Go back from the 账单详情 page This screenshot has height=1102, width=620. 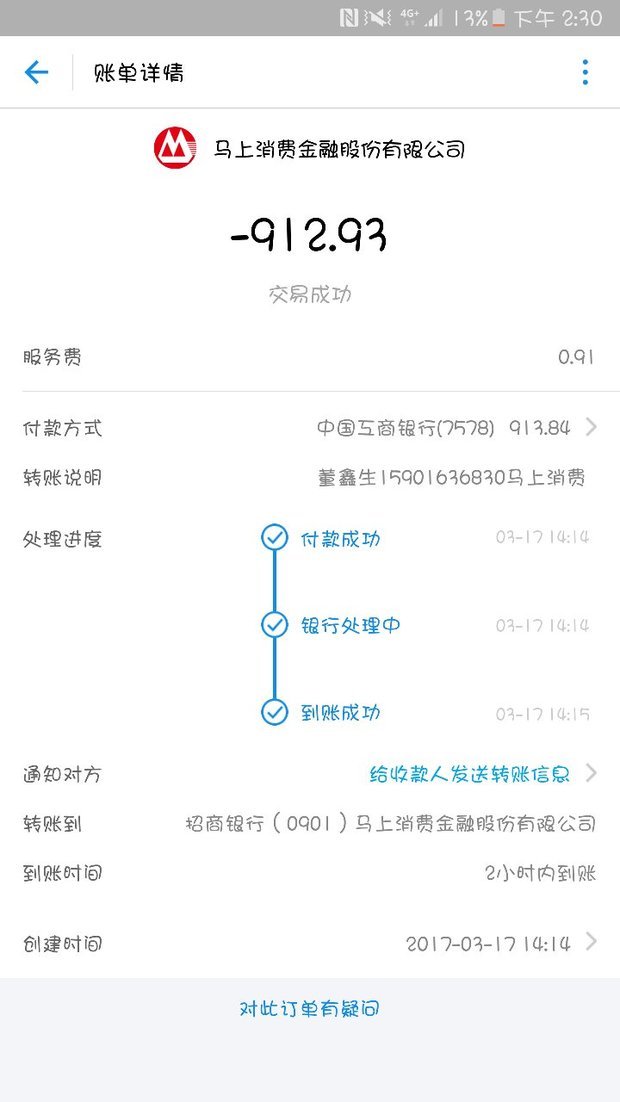click(x=37, y=72)
